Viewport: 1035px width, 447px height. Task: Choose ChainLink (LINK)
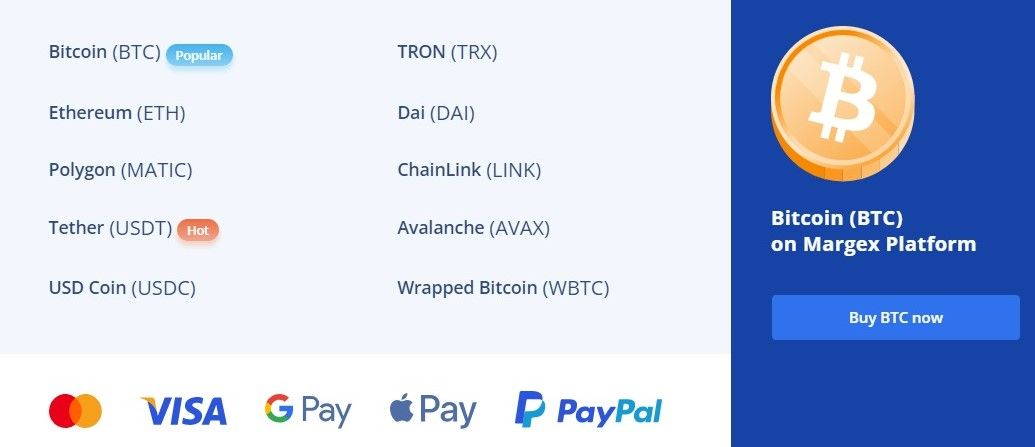click(x=469, y=171)
